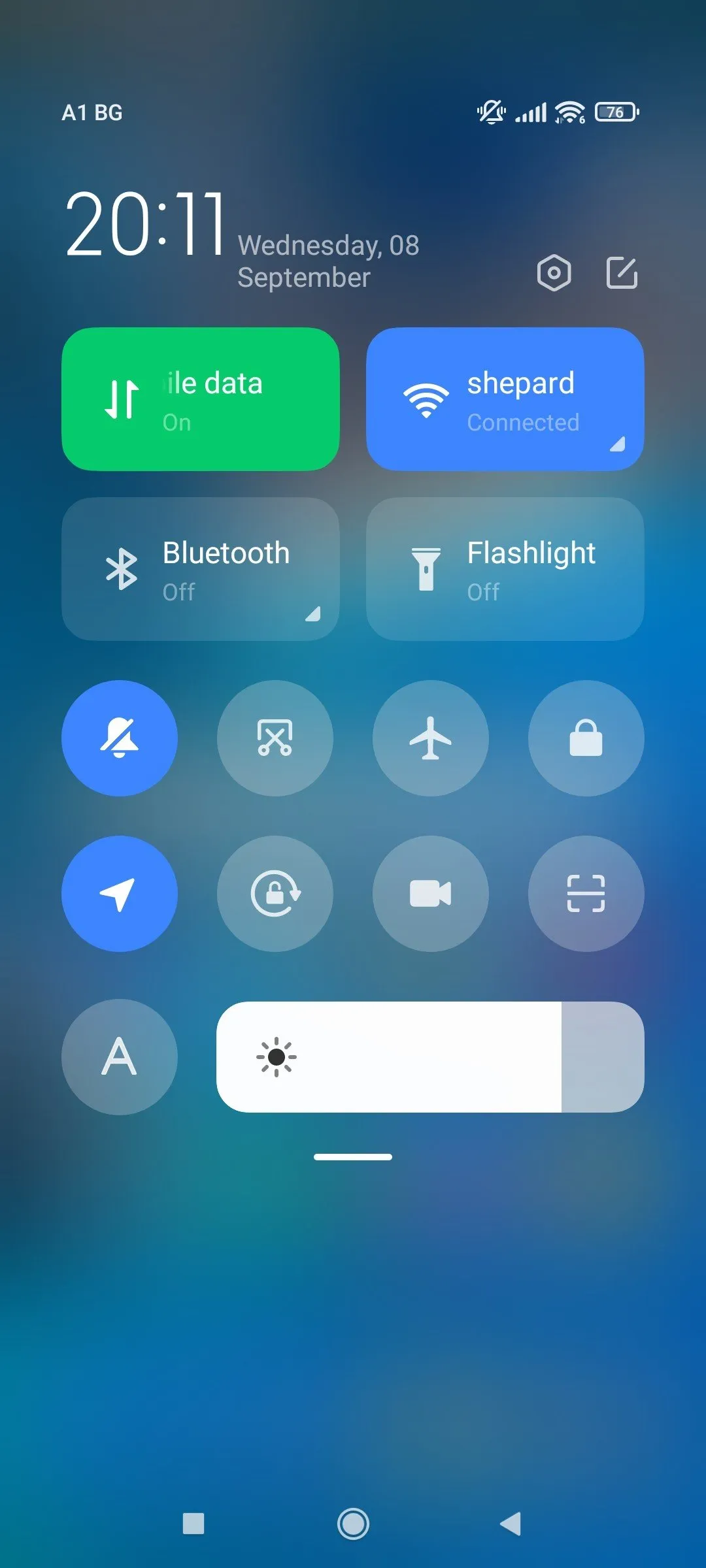
Task: Expand Bluetooth options via the corner arrow
Action: 313,614
